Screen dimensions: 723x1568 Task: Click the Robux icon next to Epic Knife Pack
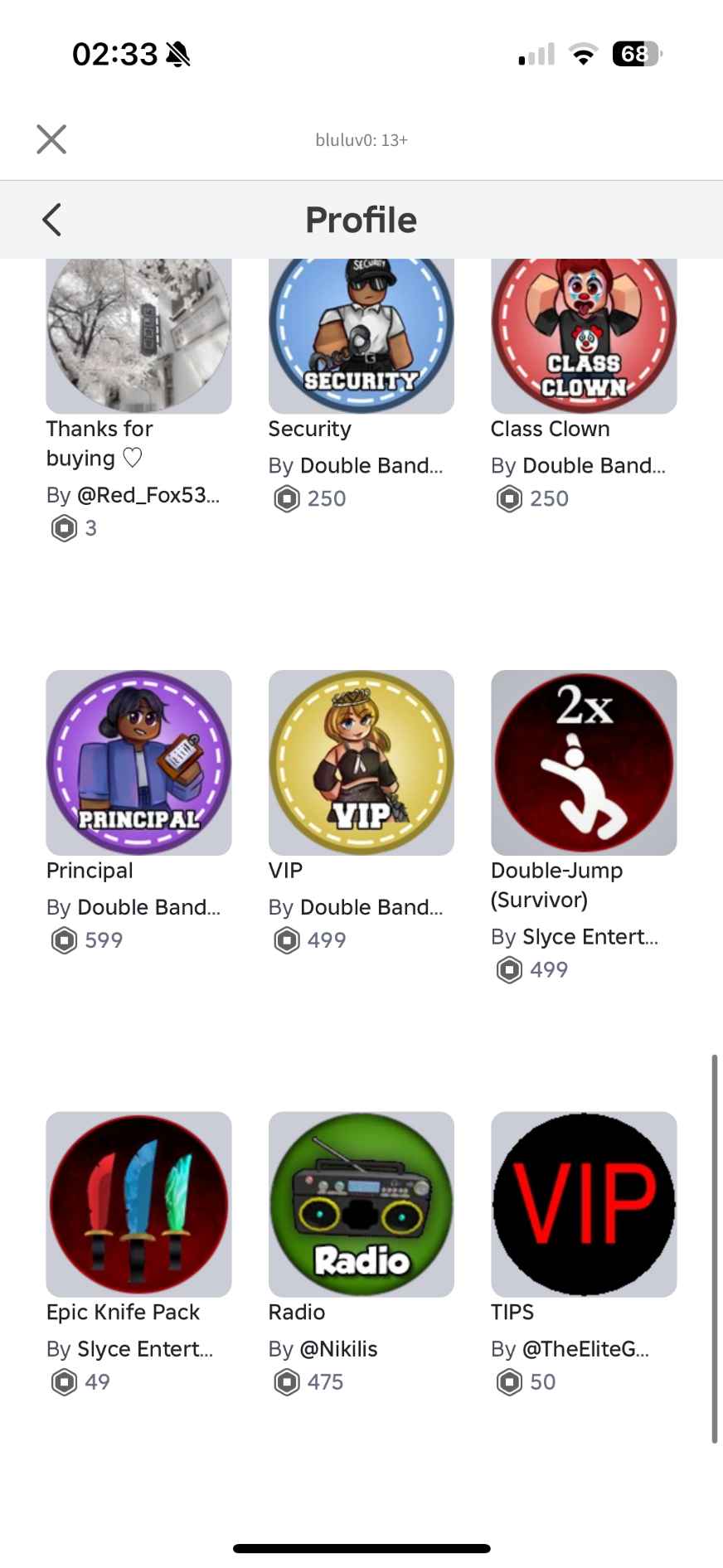click(x=64, y=1381)
